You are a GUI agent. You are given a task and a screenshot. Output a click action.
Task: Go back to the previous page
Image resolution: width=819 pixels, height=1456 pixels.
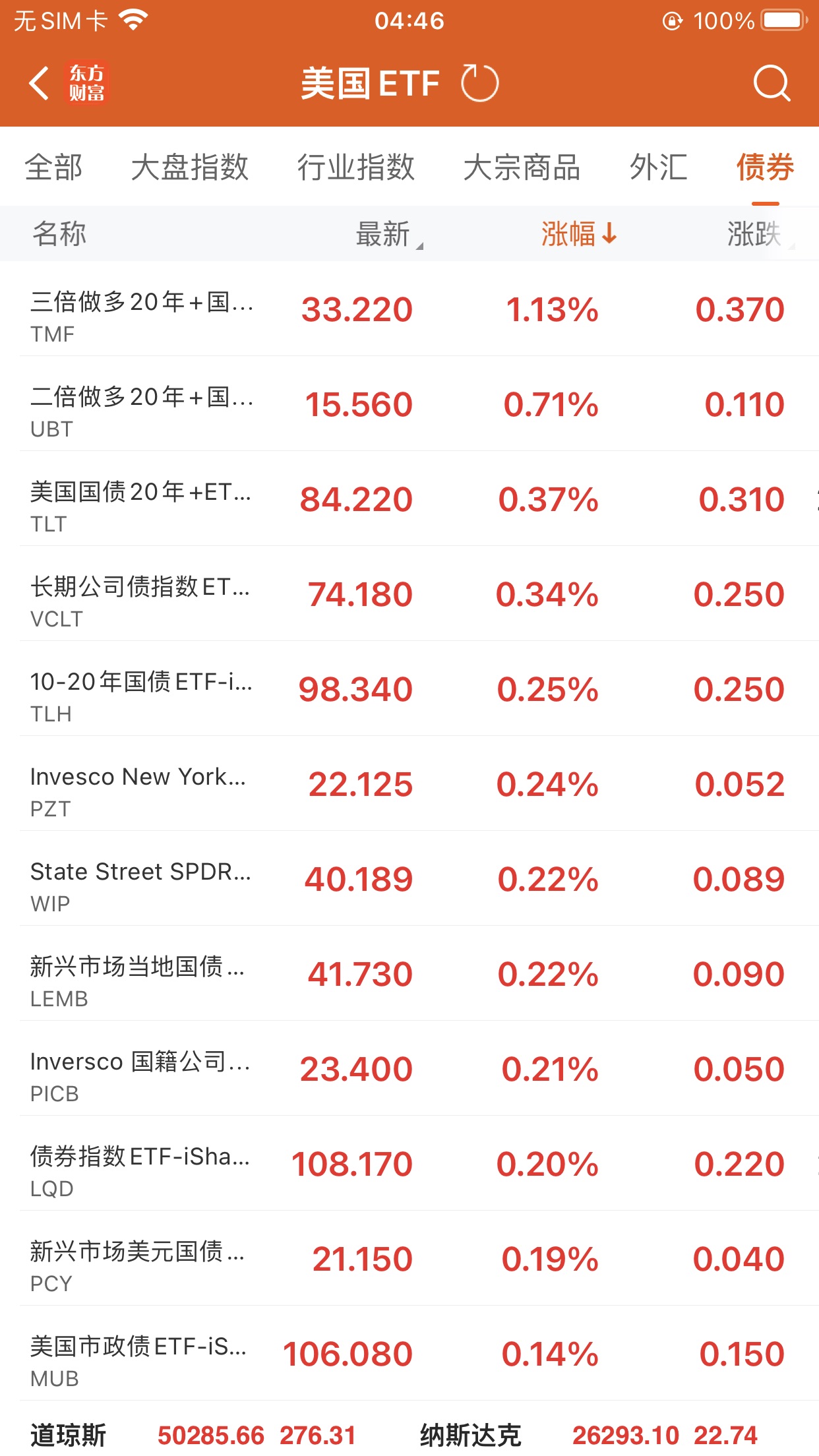click(40, 84)
